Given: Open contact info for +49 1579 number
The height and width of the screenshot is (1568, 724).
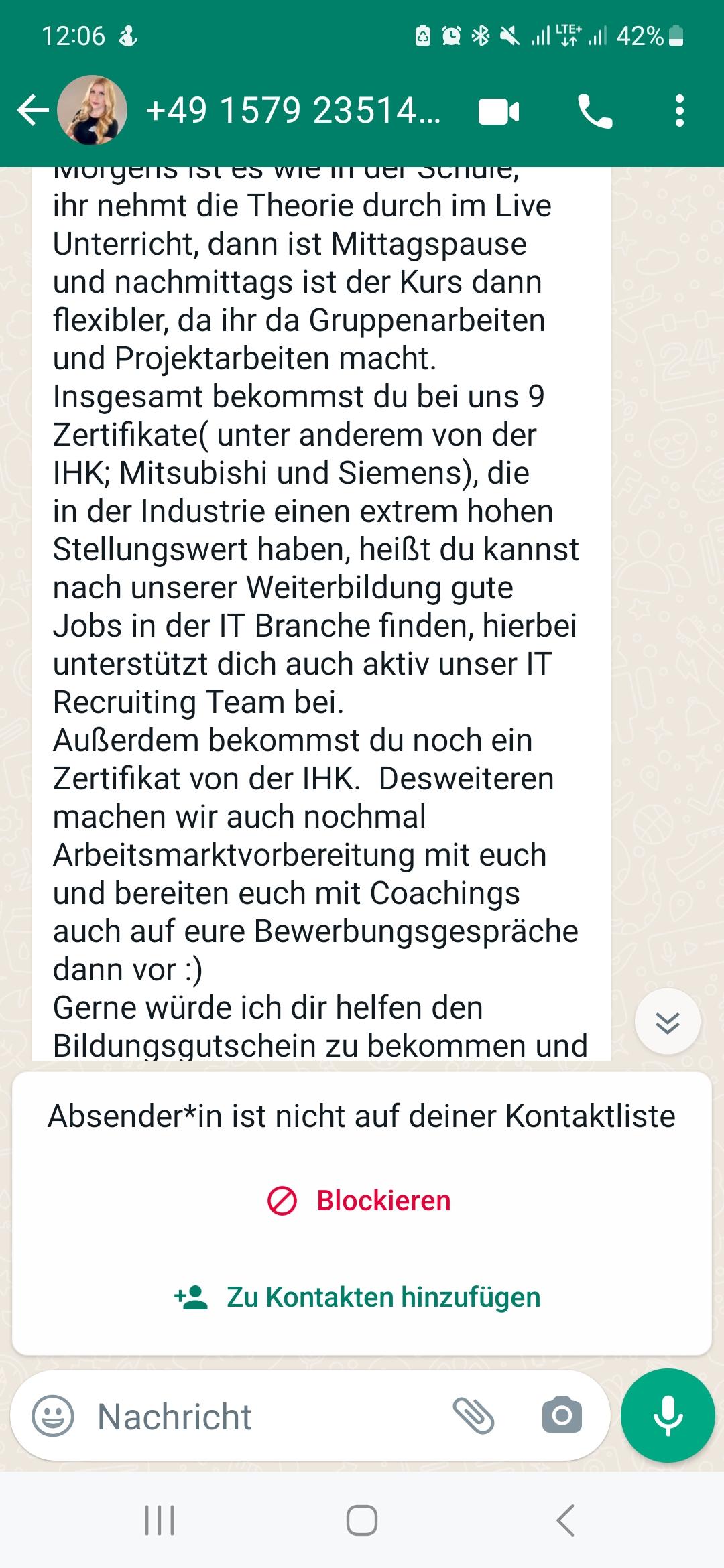Looking at the screenshot, I should coord(293,111).
